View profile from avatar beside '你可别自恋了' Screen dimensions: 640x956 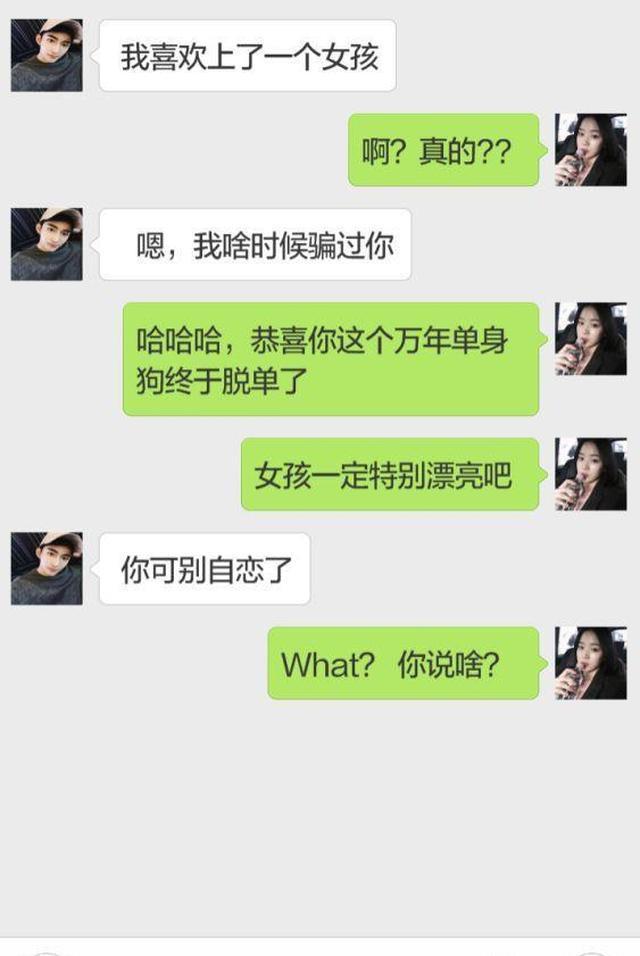coord(46,568)
